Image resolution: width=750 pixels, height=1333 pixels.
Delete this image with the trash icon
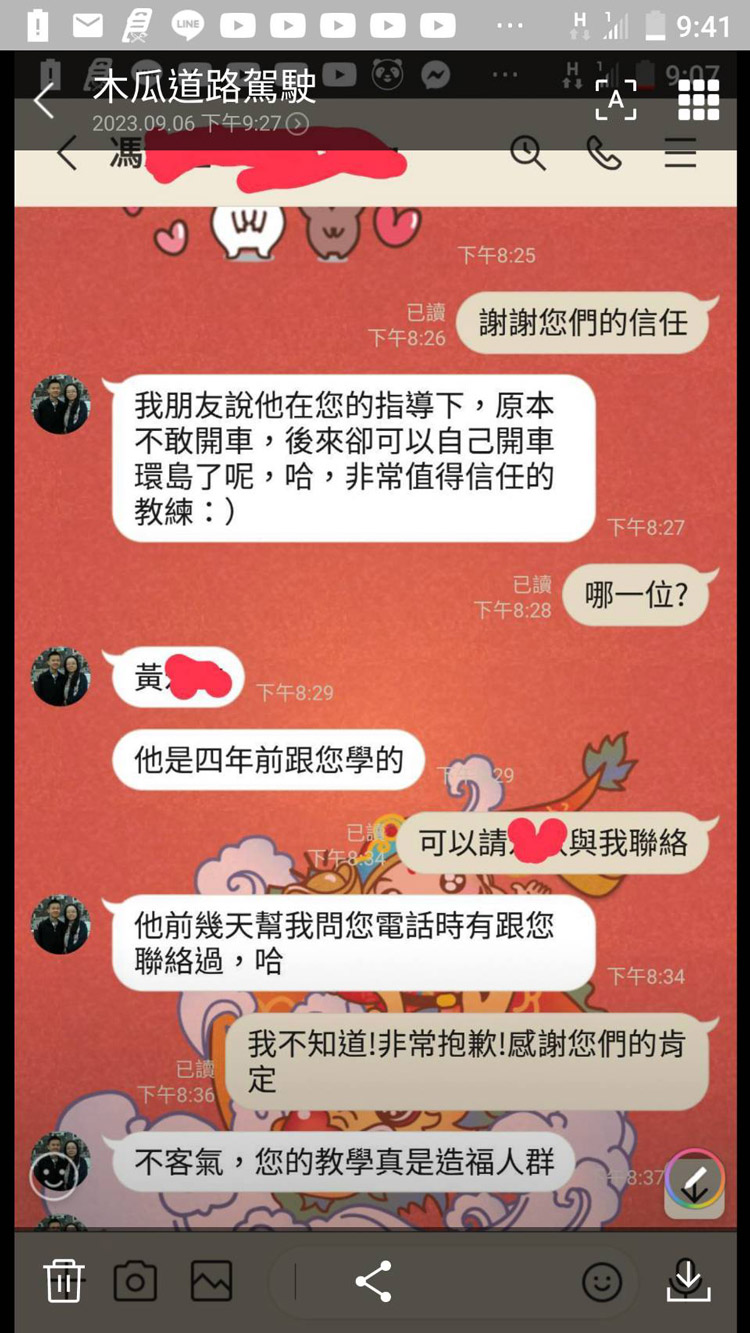[x=64, y=1281]
